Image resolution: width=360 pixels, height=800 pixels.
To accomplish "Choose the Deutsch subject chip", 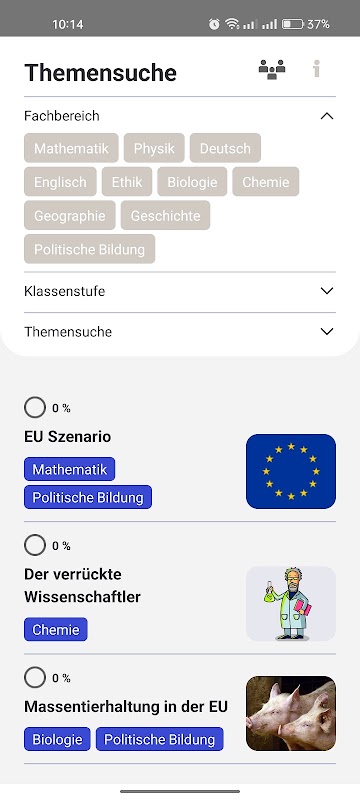I will [x=225, y=148].
